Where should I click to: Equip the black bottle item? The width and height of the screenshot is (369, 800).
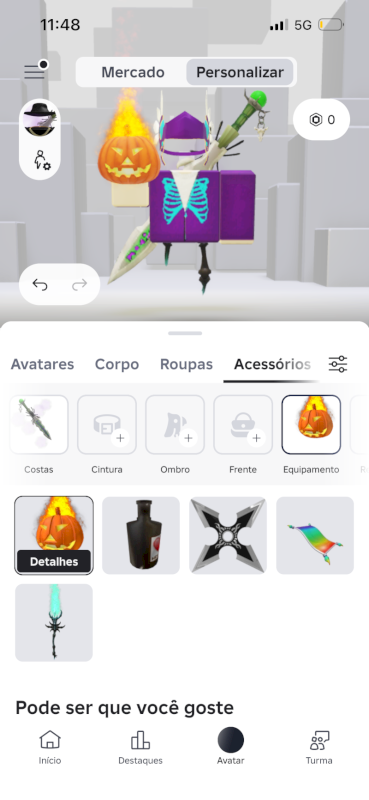point(141,535)
